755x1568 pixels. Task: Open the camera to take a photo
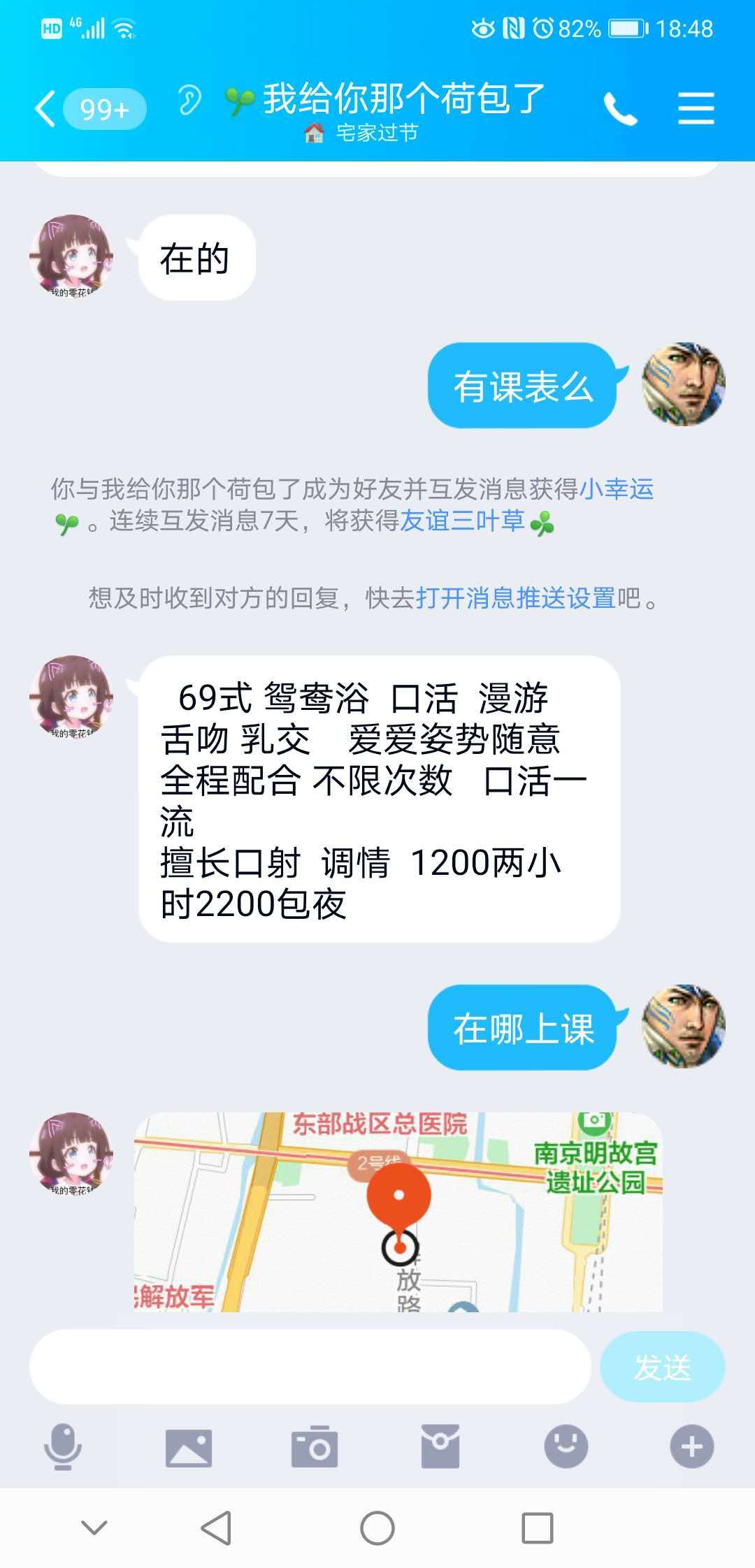pos(315,1446)
